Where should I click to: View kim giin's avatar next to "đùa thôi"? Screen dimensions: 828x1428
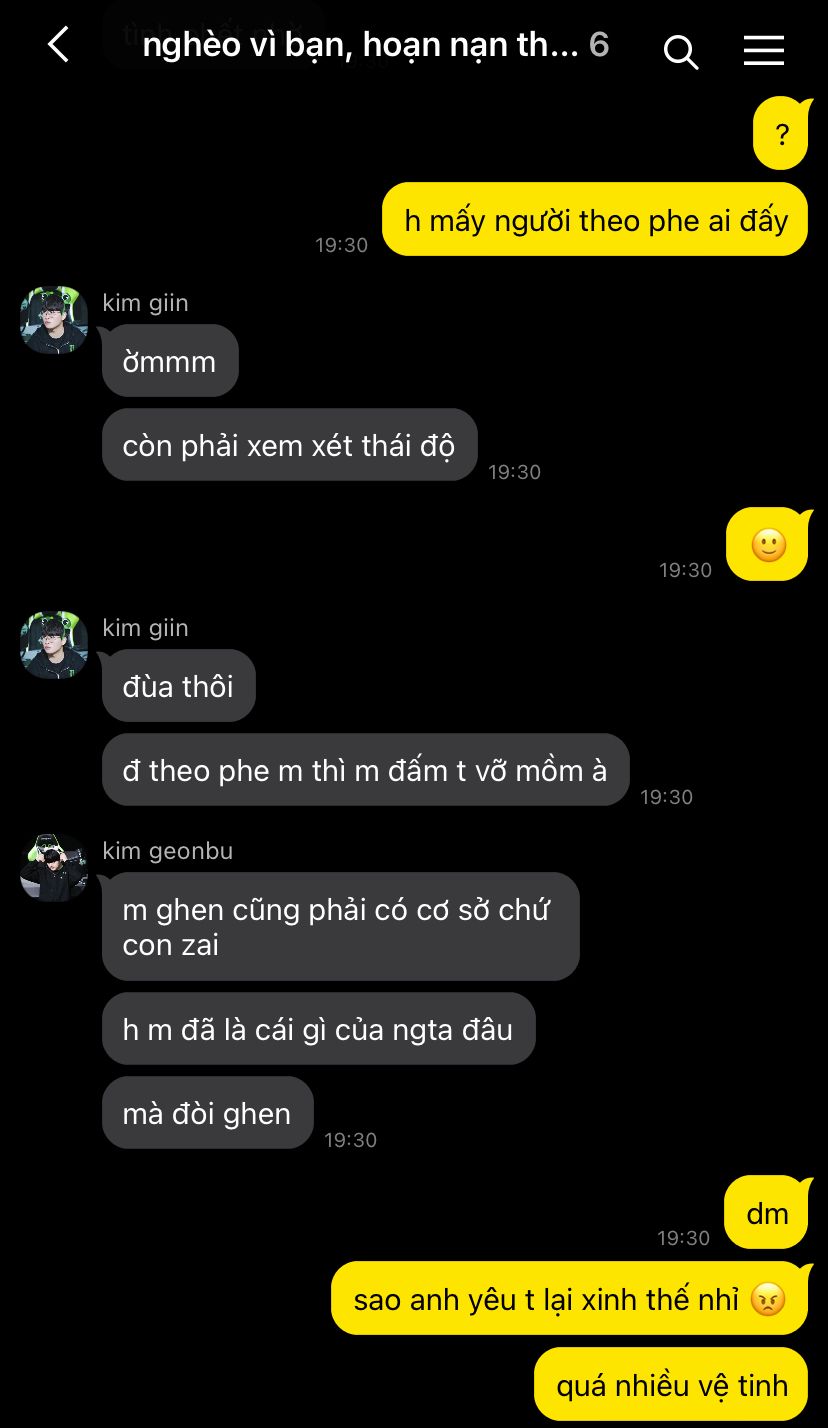click(54, 645)
